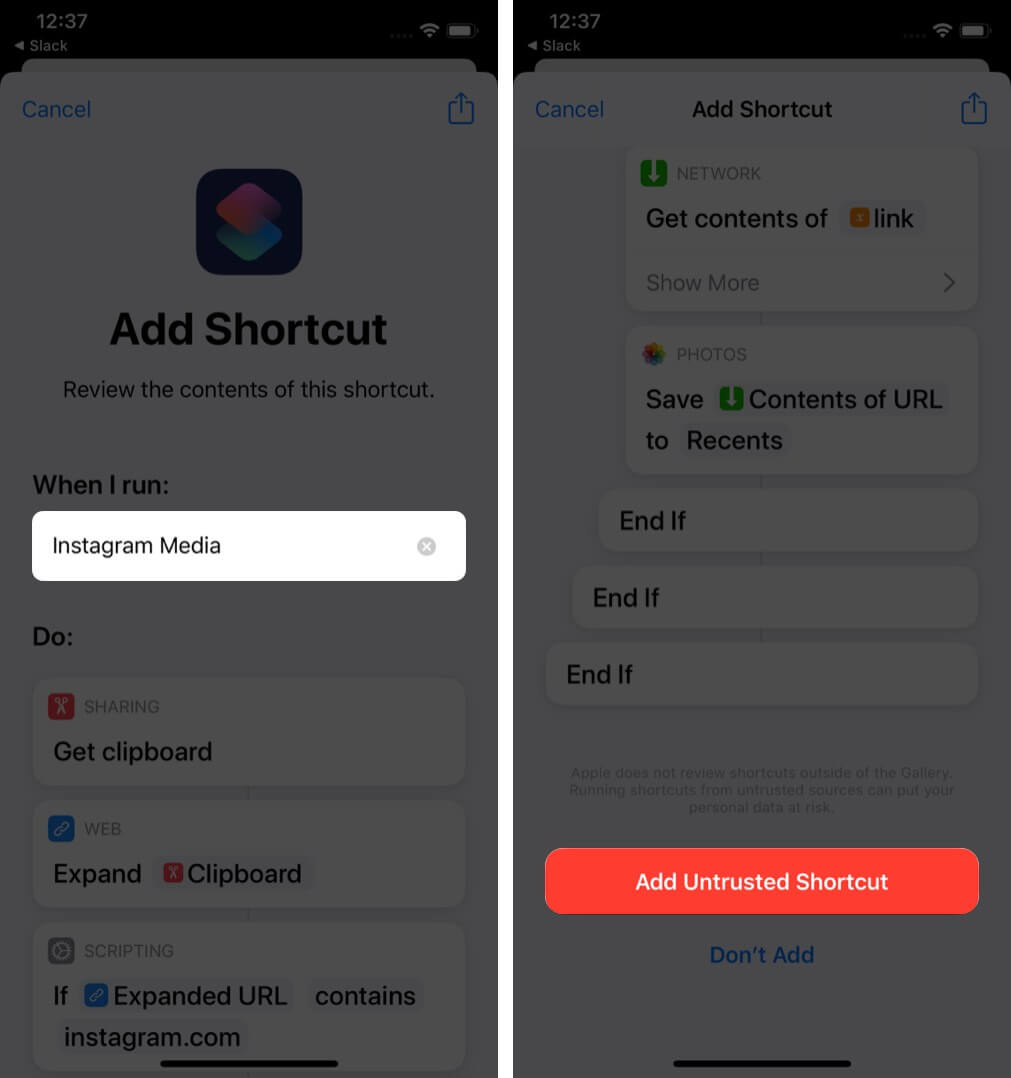Add Untrusted Shortcut
Image resolution: width=1011 pixels, height=1078 pixels.
point(762,881)
